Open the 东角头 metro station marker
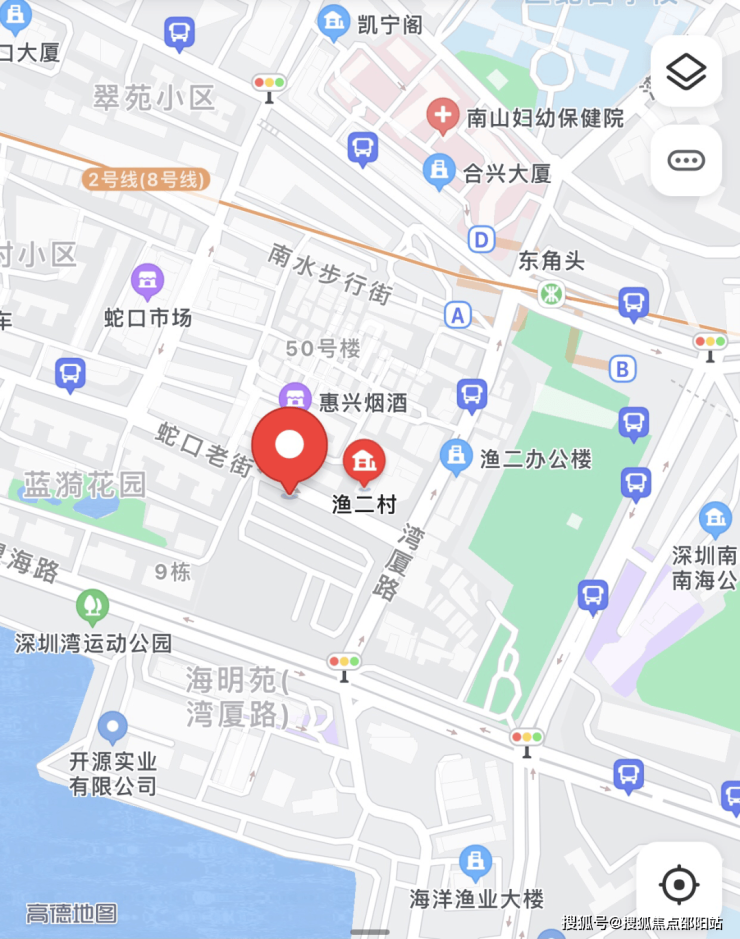740x939 pixels. [550, 293]
